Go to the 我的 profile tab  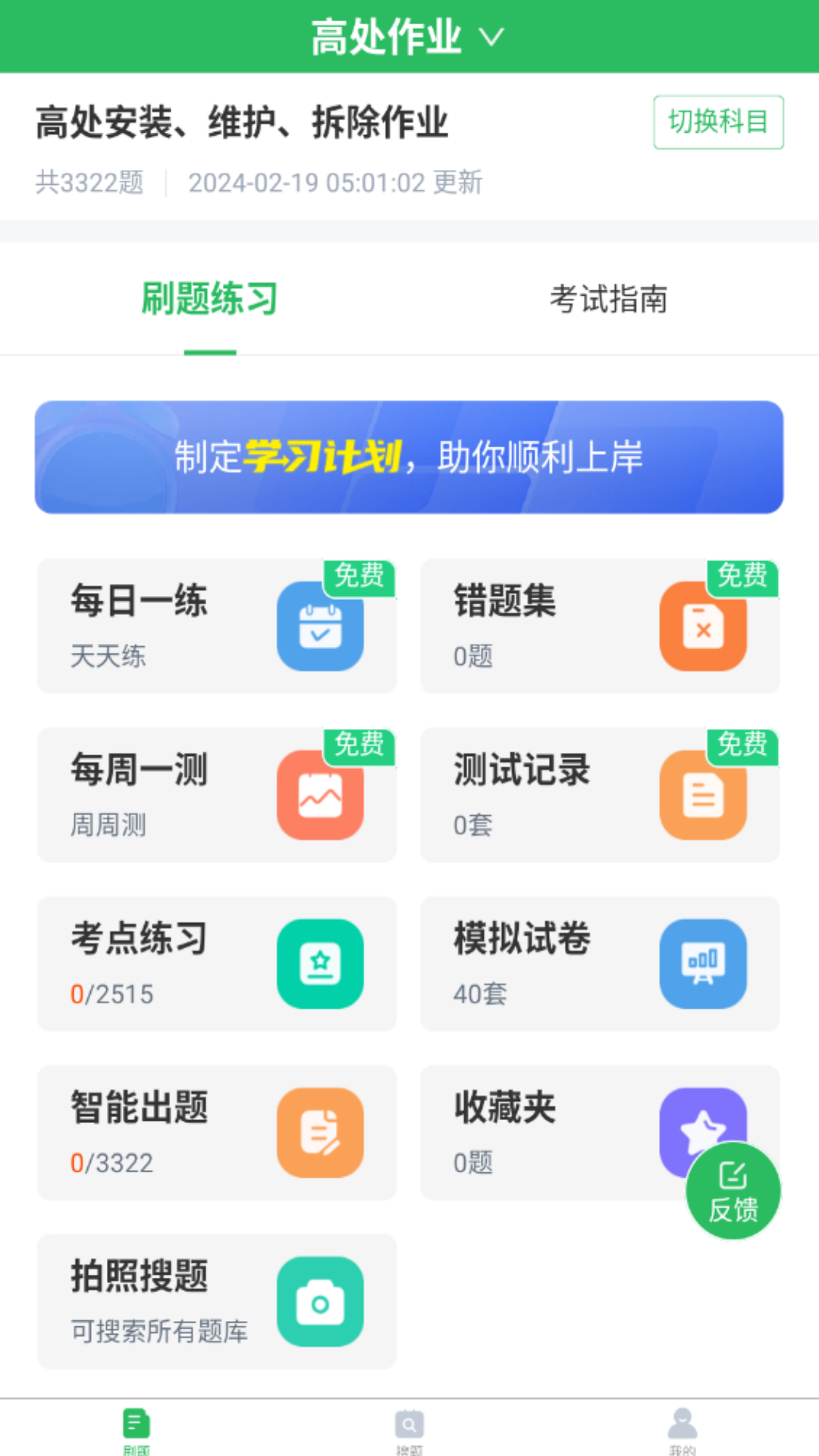[x=682, y=1430]
